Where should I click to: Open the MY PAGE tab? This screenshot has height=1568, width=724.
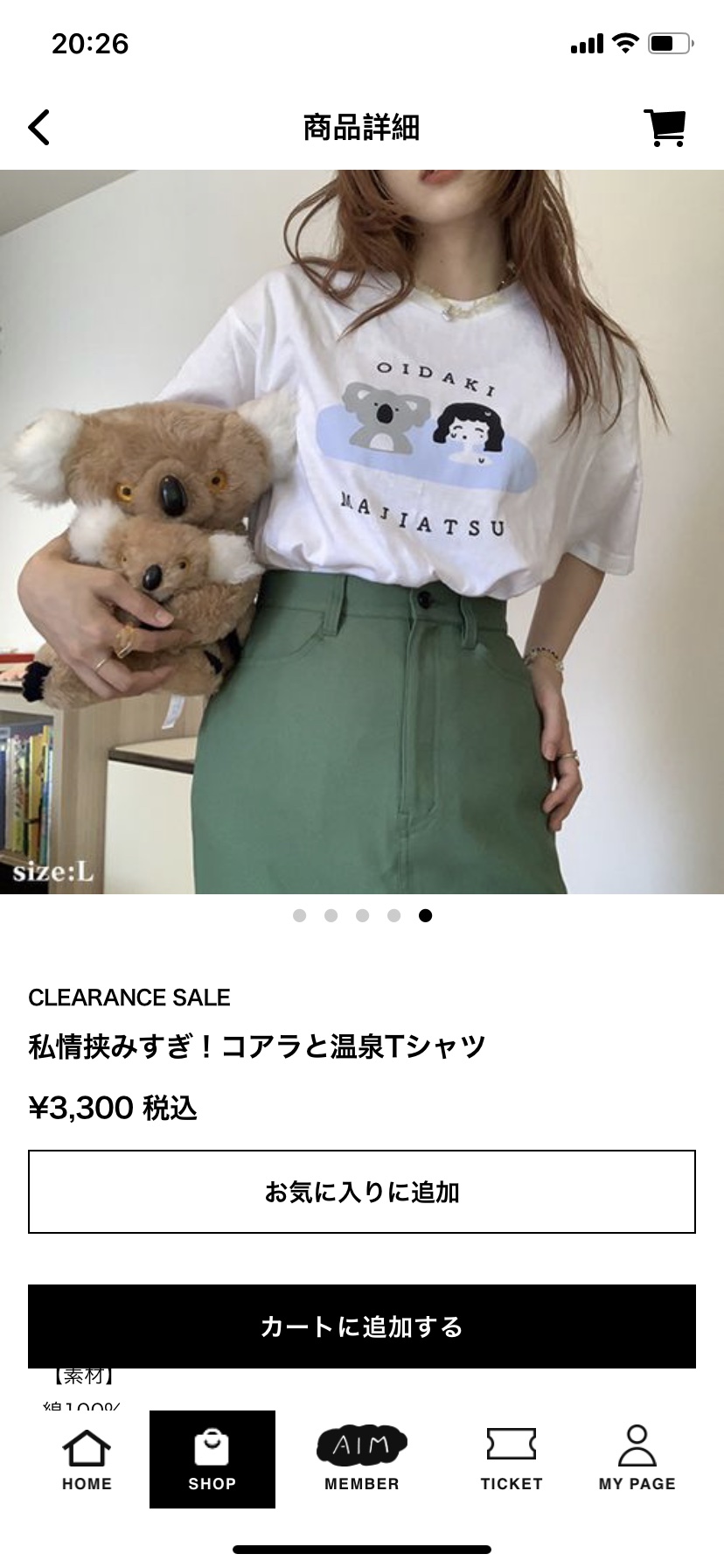(x=637, y=1459)
